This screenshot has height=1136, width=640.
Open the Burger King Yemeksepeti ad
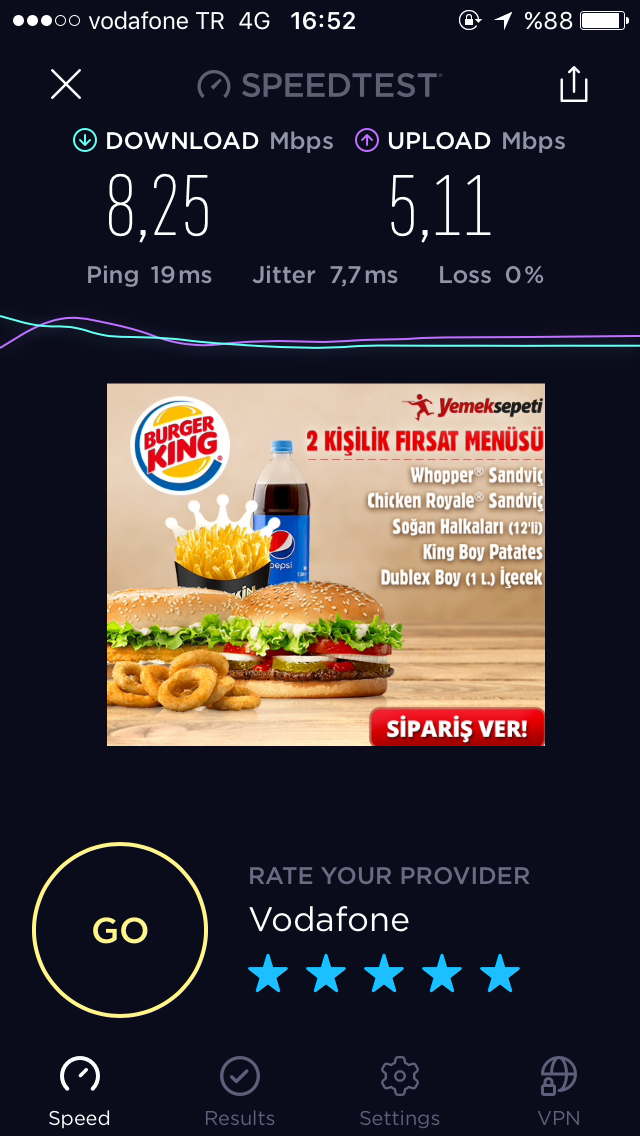[x=326, y=564]
